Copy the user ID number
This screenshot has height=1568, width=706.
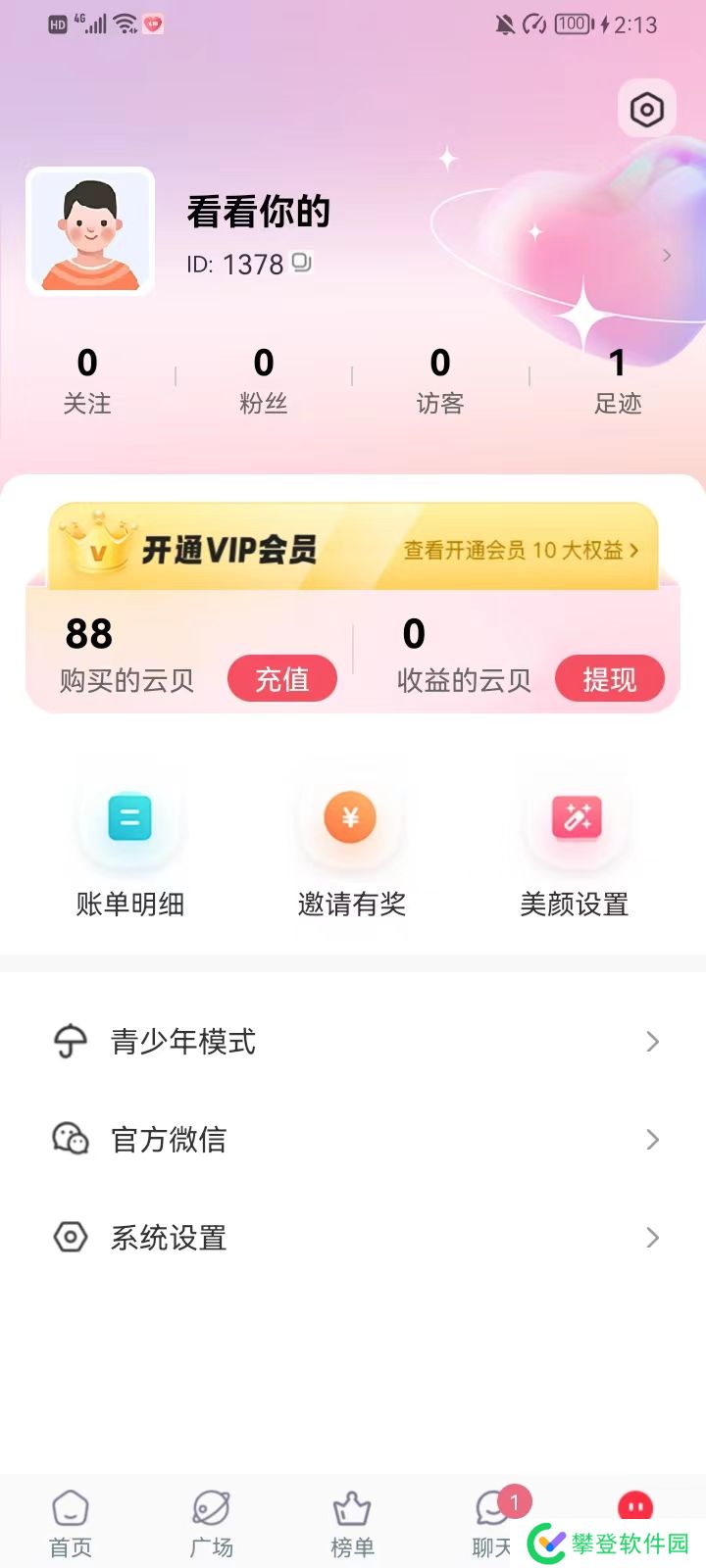(302, 263)
